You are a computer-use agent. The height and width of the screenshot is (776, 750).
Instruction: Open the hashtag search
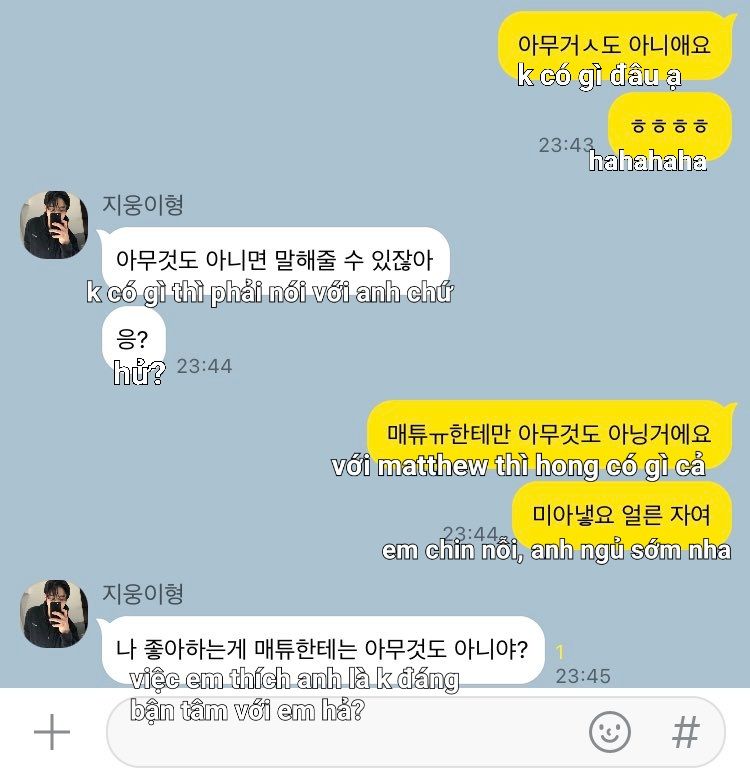coord(685,733)
